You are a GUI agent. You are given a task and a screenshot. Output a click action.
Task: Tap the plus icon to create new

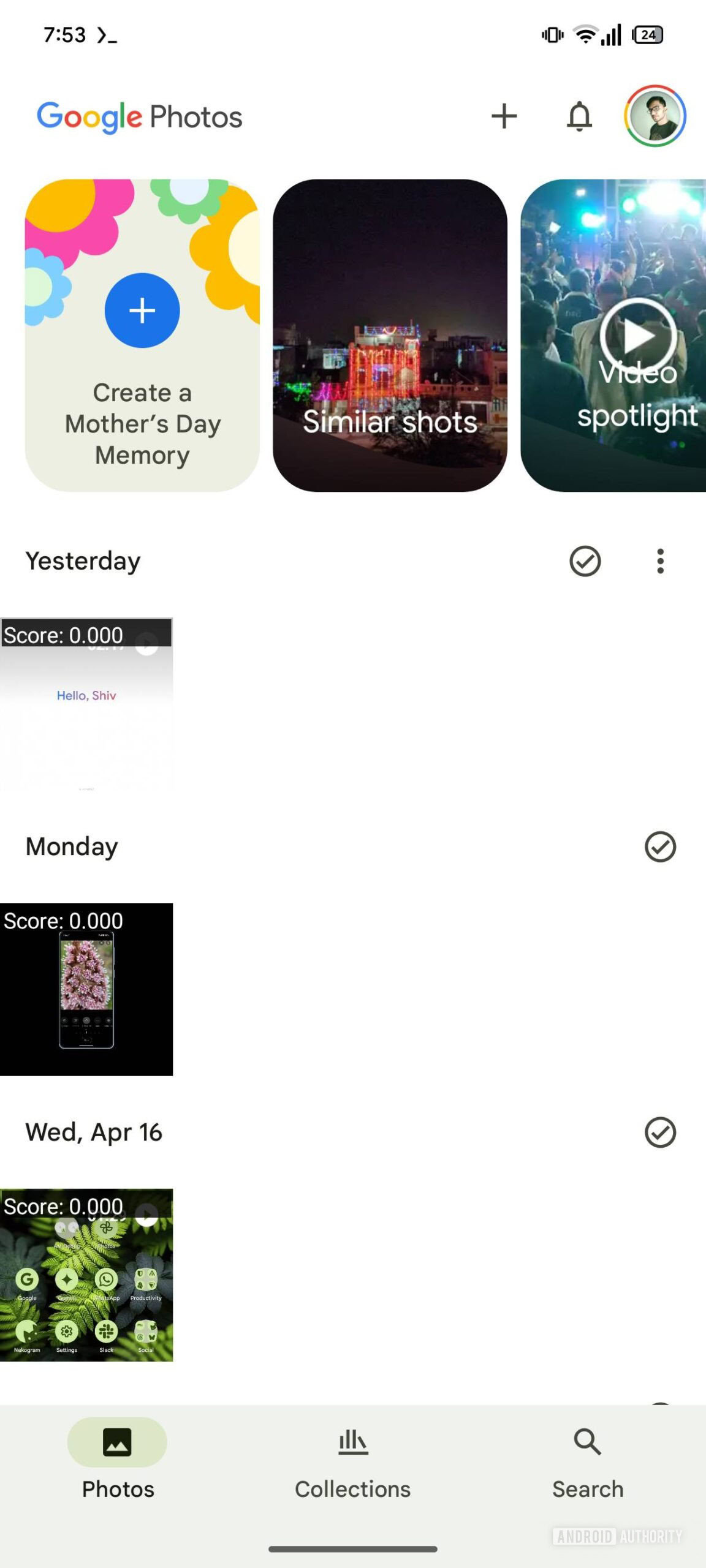(x=504, y=116)
